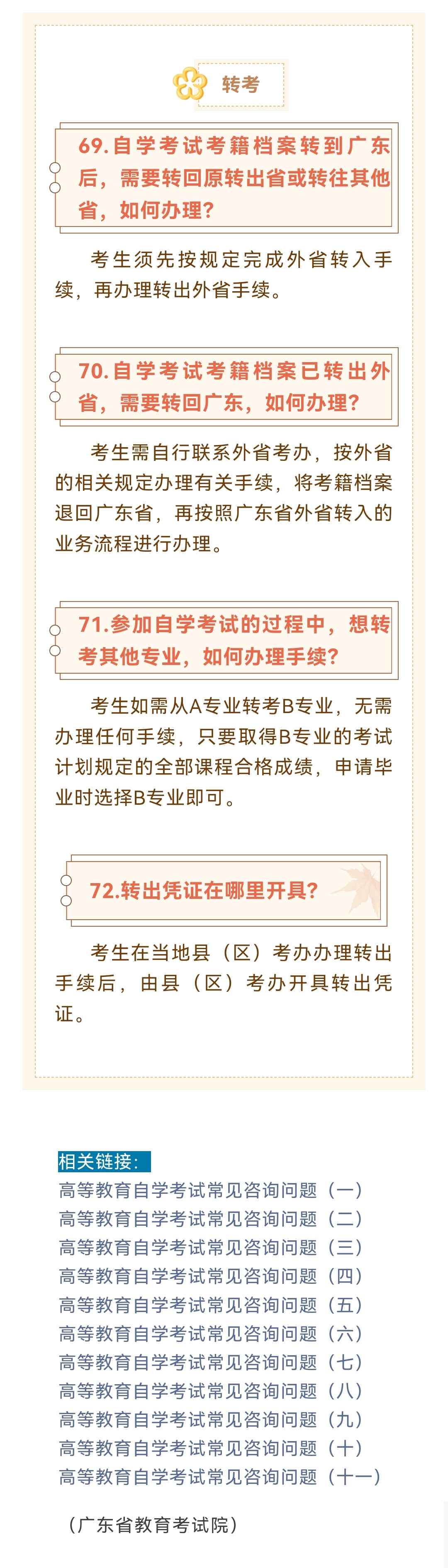The height and width of the screenshot is (1568, 448).
Task: Go to 常见咨询问题（五）article
Action: 211,1305
